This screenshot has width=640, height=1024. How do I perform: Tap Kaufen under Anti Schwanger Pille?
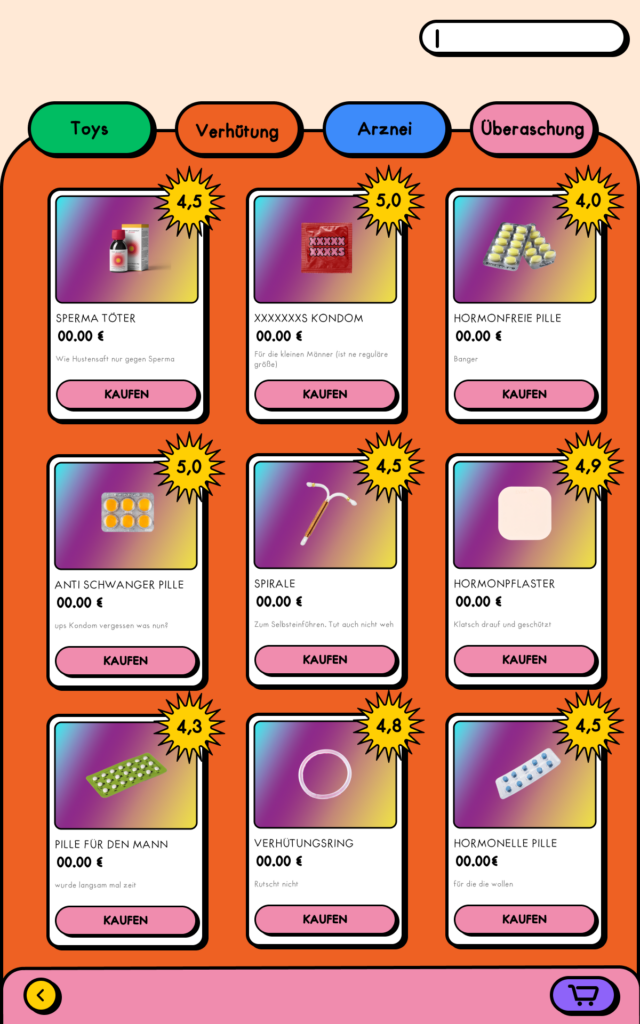(126, 660)
